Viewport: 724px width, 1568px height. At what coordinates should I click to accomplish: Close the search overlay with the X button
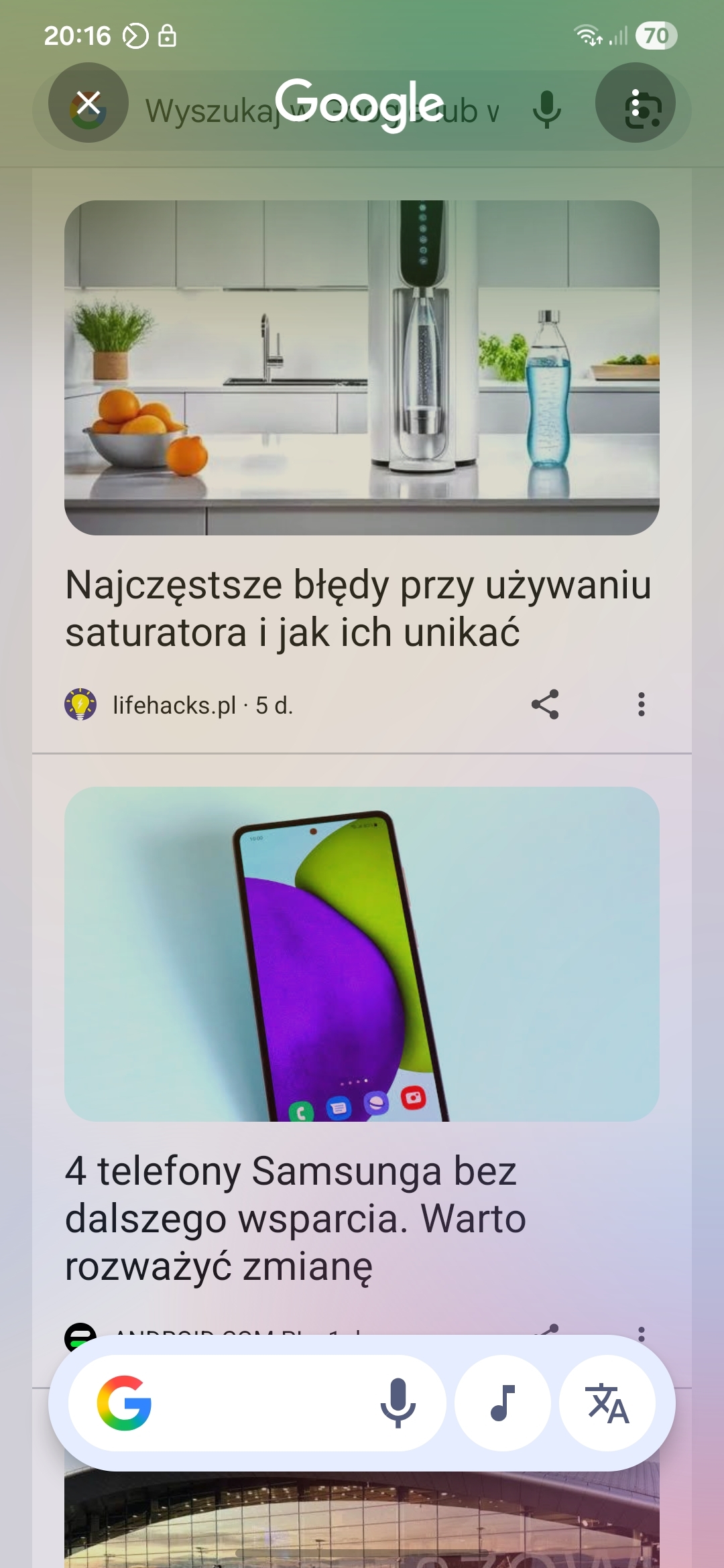point(88,103)
